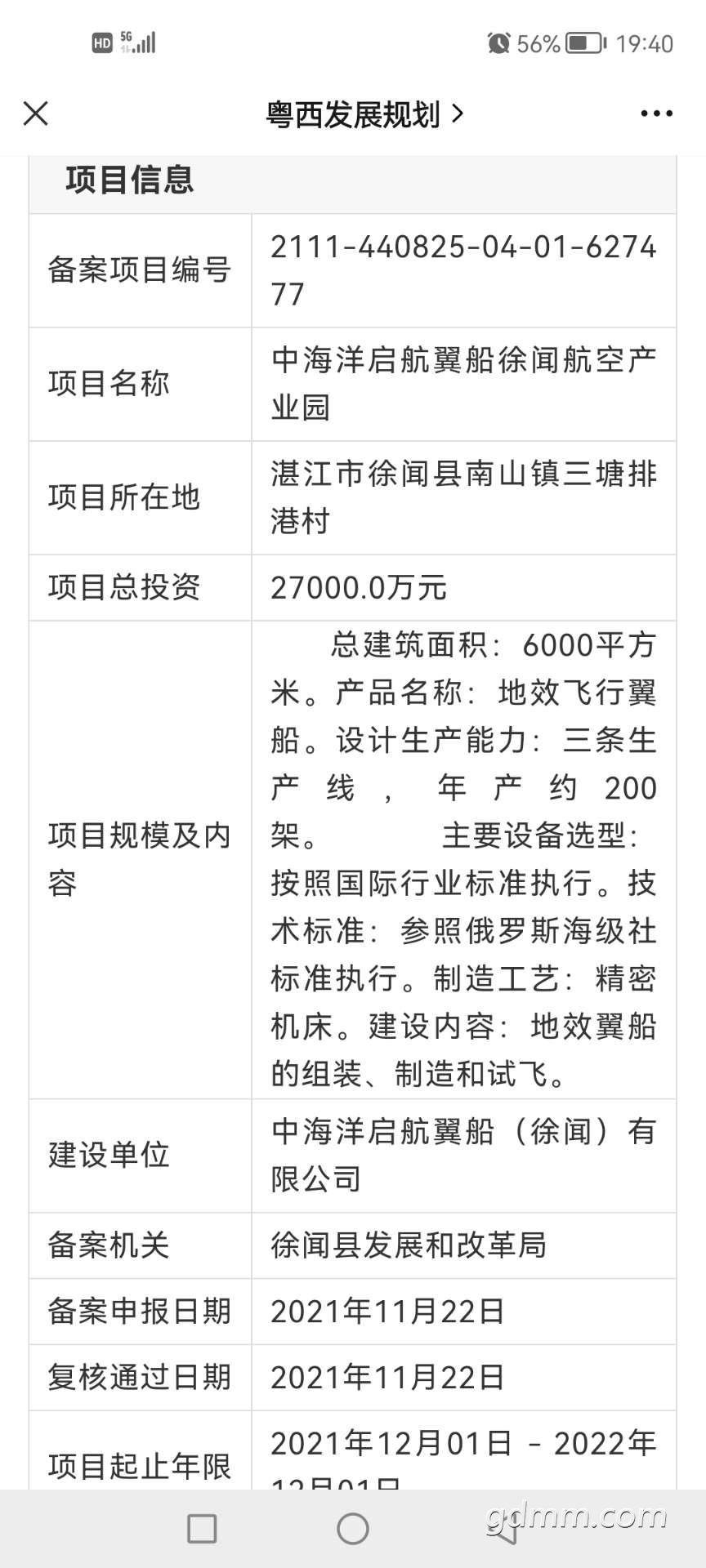This screenshot has width=706, height=1568.
Task: Open the 粤西发展规划 account title link
Action: pyautogui.click(x=364, y=114)
